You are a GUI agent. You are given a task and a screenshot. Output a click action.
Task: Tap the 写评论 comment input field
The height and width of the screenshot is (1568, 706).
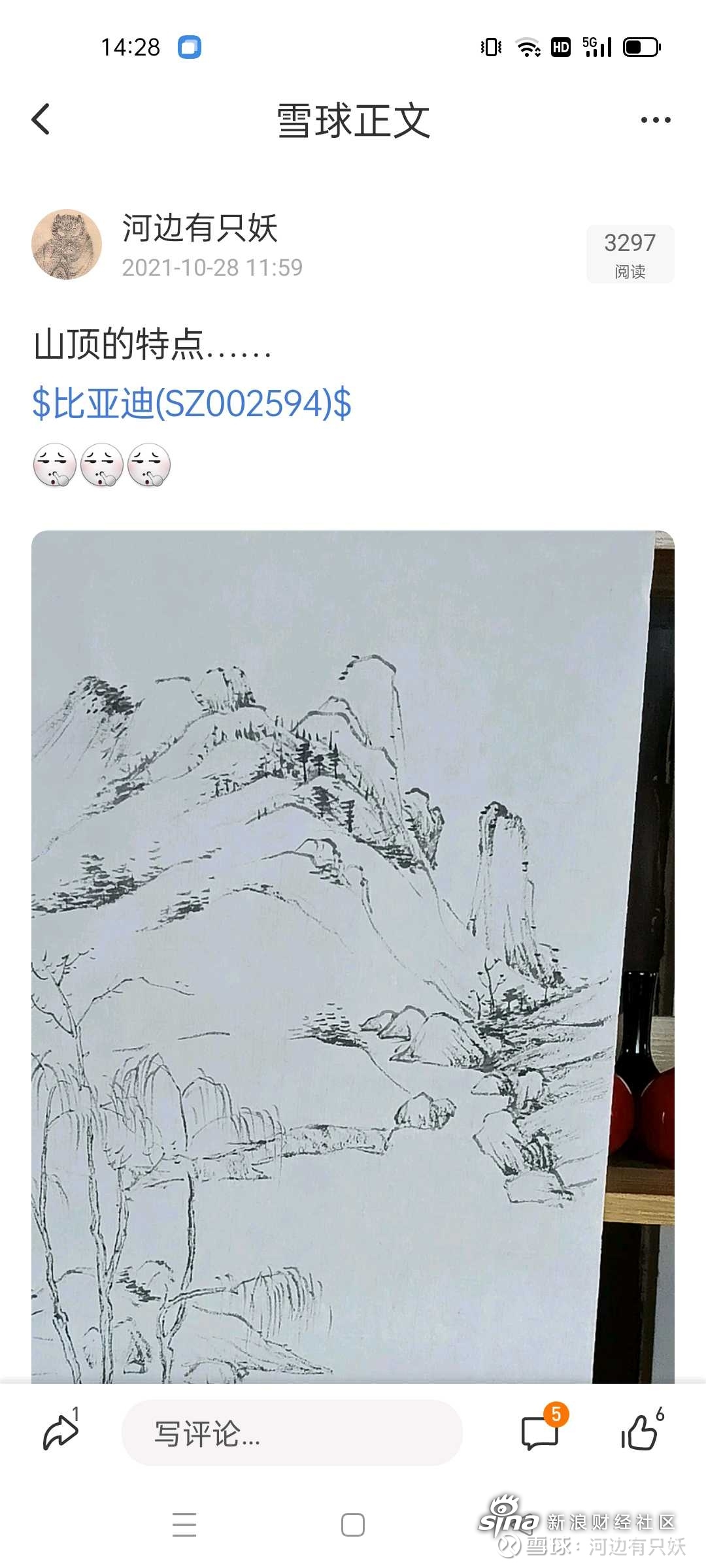pos(292,1433)
